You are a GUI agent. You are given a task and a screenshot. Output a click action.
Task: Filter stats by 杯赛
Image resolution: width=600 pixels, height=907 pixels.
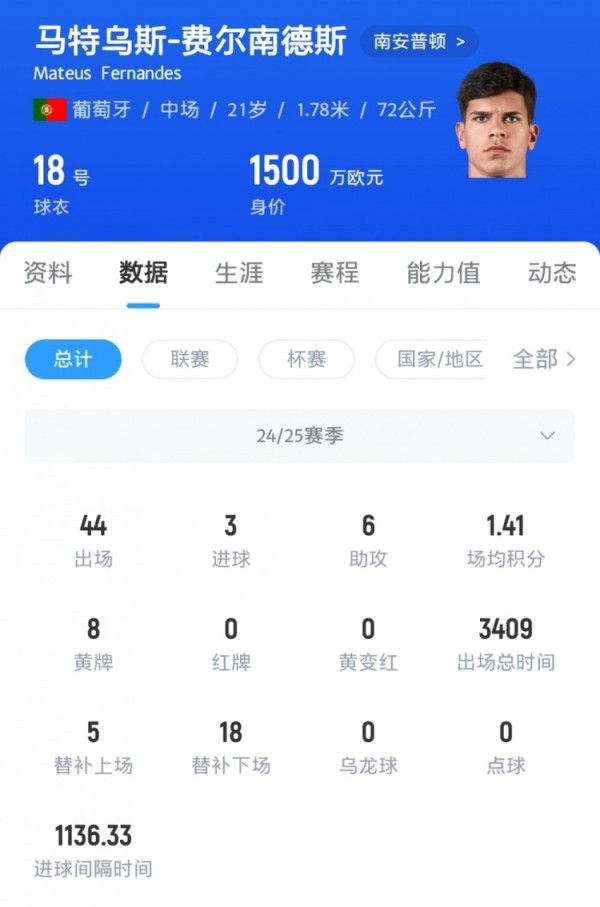point(306,359)
